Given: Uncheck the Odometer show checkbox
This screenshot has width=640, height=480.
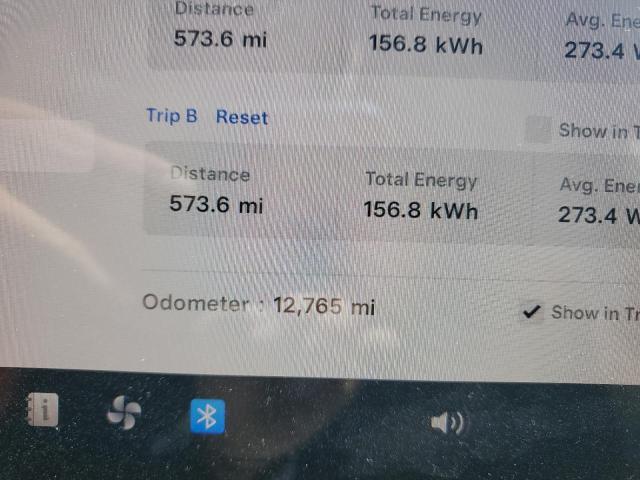Looking at the screenshot, I should (532, 313).
